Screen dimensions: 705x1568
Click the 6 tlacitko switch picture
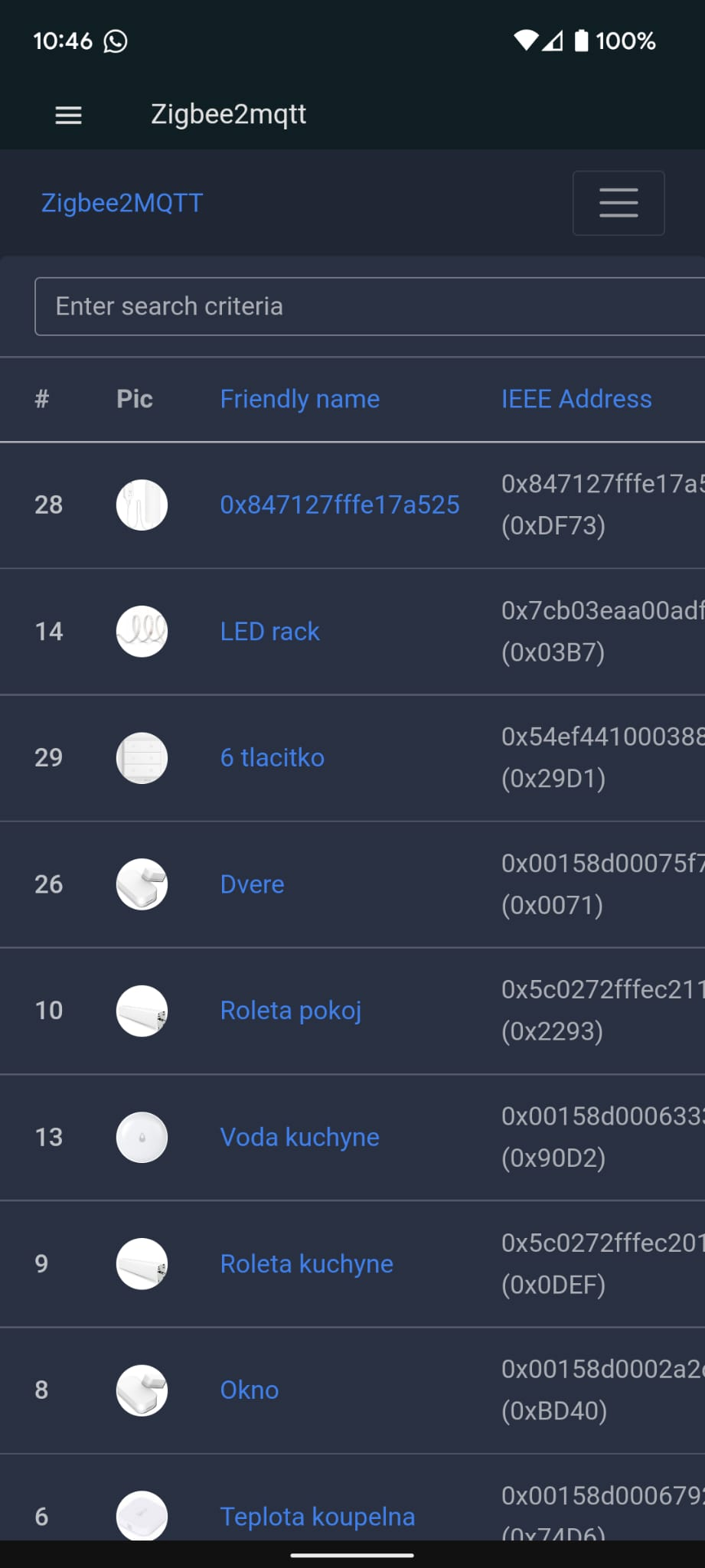click(x=142, y=757)
